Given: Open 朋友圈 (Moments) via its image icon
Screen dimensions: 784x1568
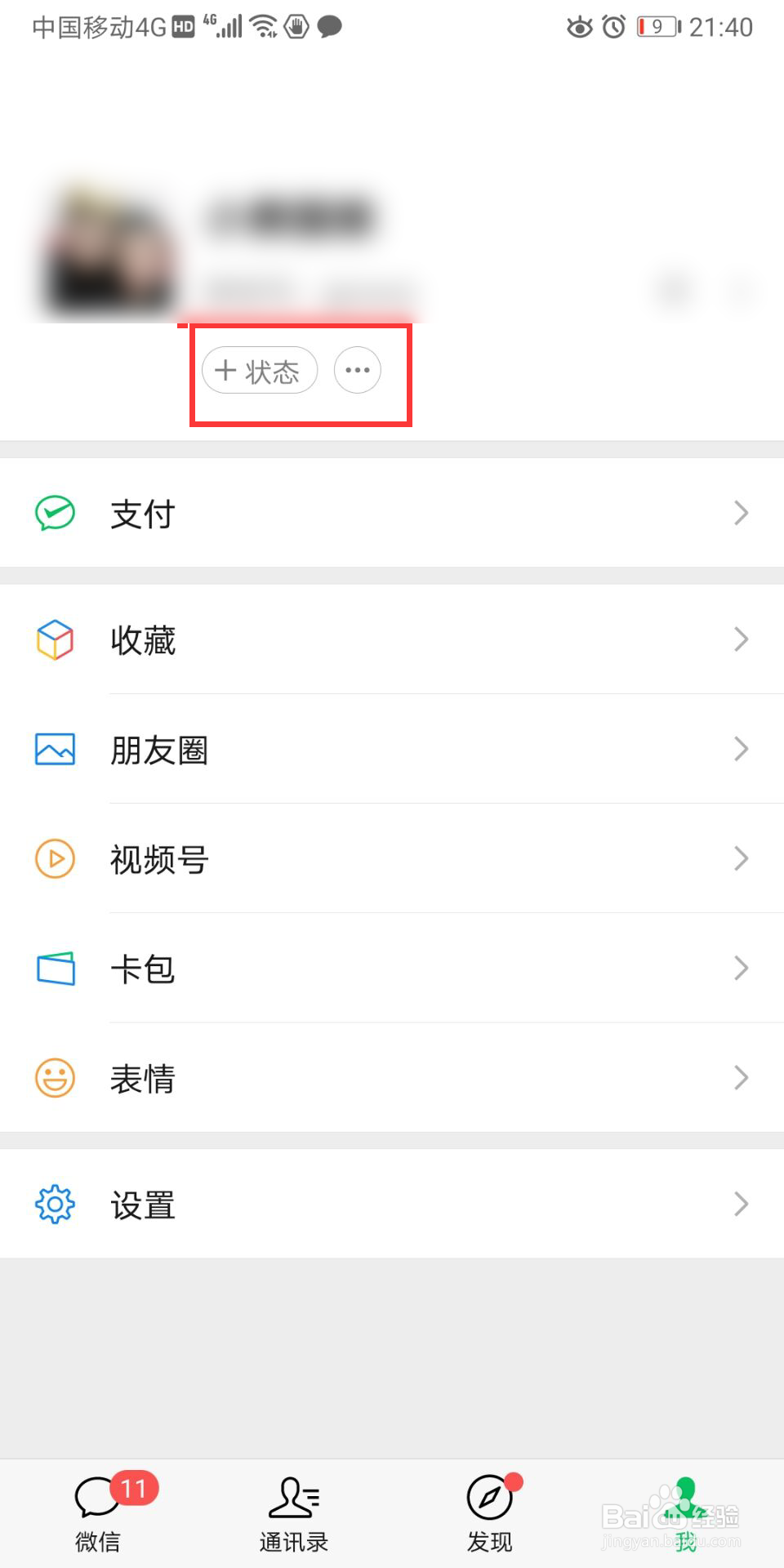Looking at the screenshot, I should click(54, 749).
